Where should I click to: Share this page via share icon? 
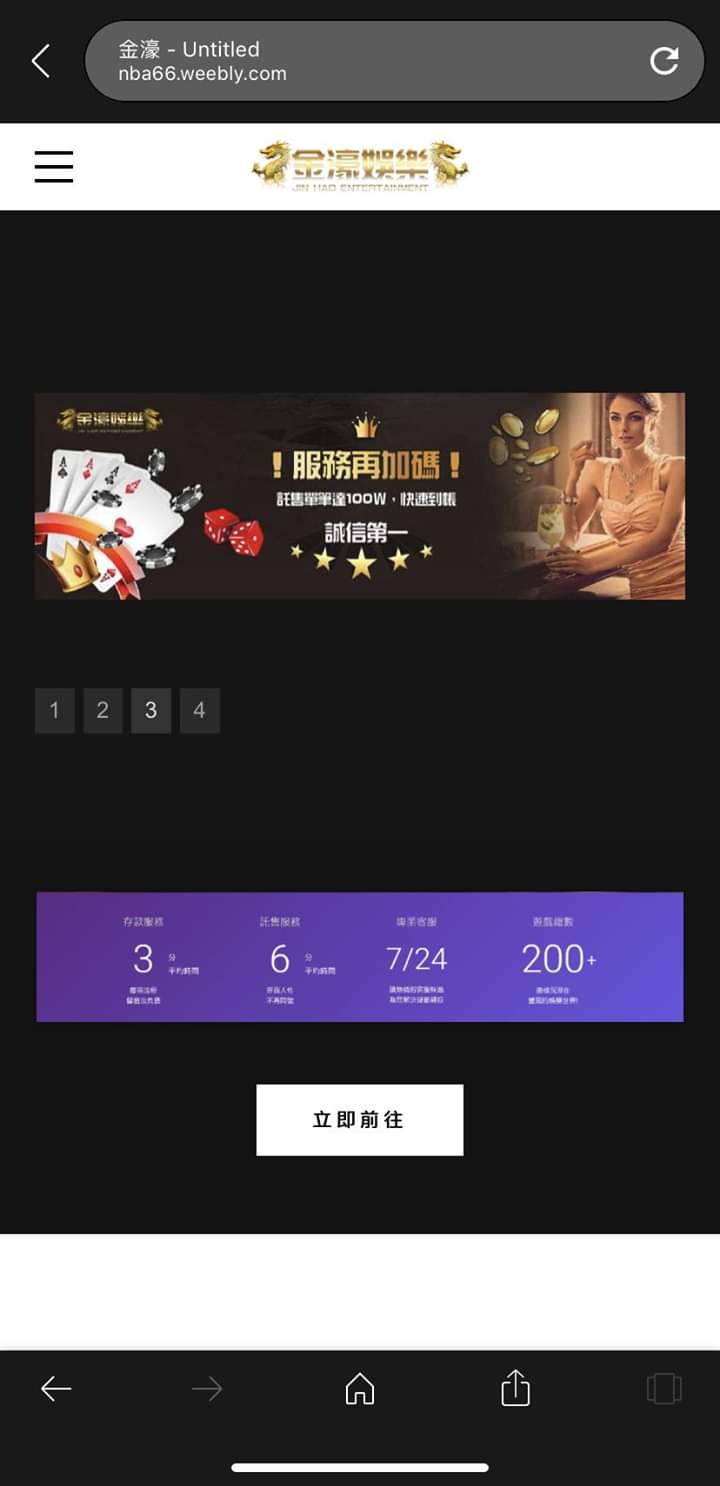tap(515, 1388)
